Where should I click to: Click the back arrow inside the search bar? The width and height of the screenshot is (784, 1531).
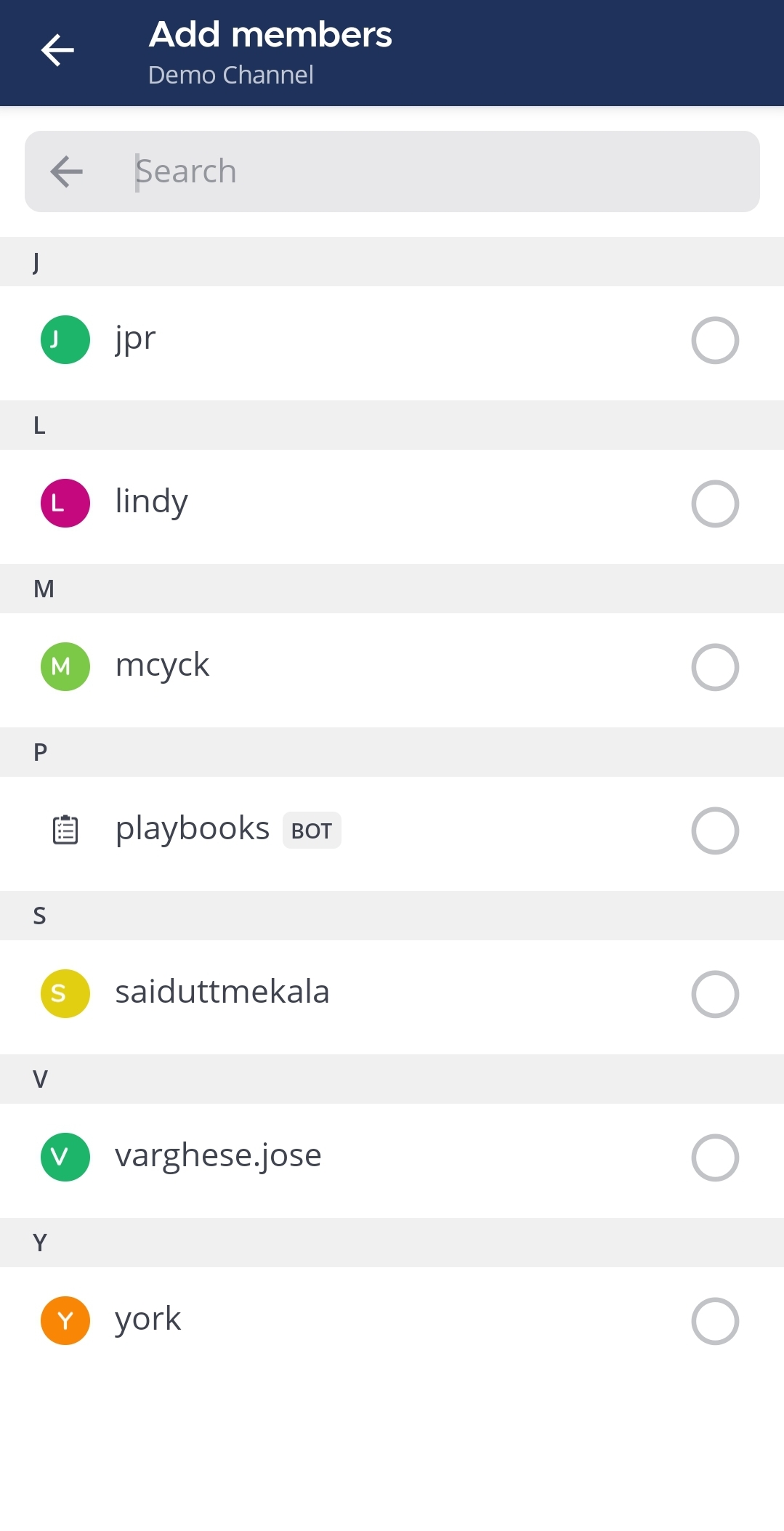[x=65, y=171]
